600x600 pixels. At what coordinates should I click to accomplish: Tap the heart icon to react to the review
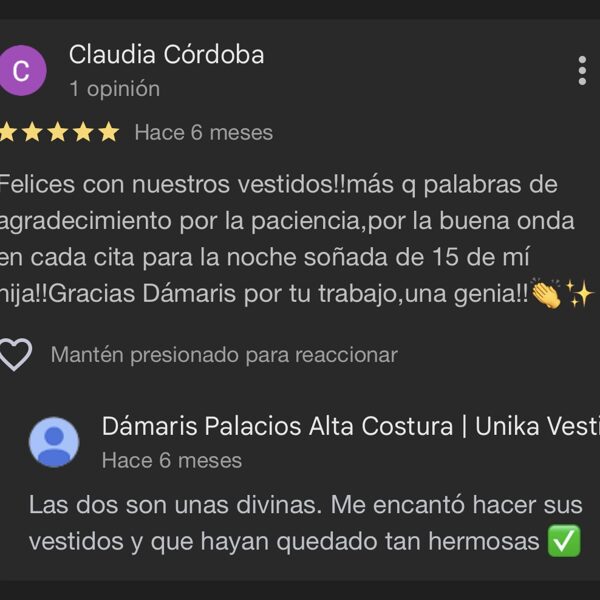point(15,354)
